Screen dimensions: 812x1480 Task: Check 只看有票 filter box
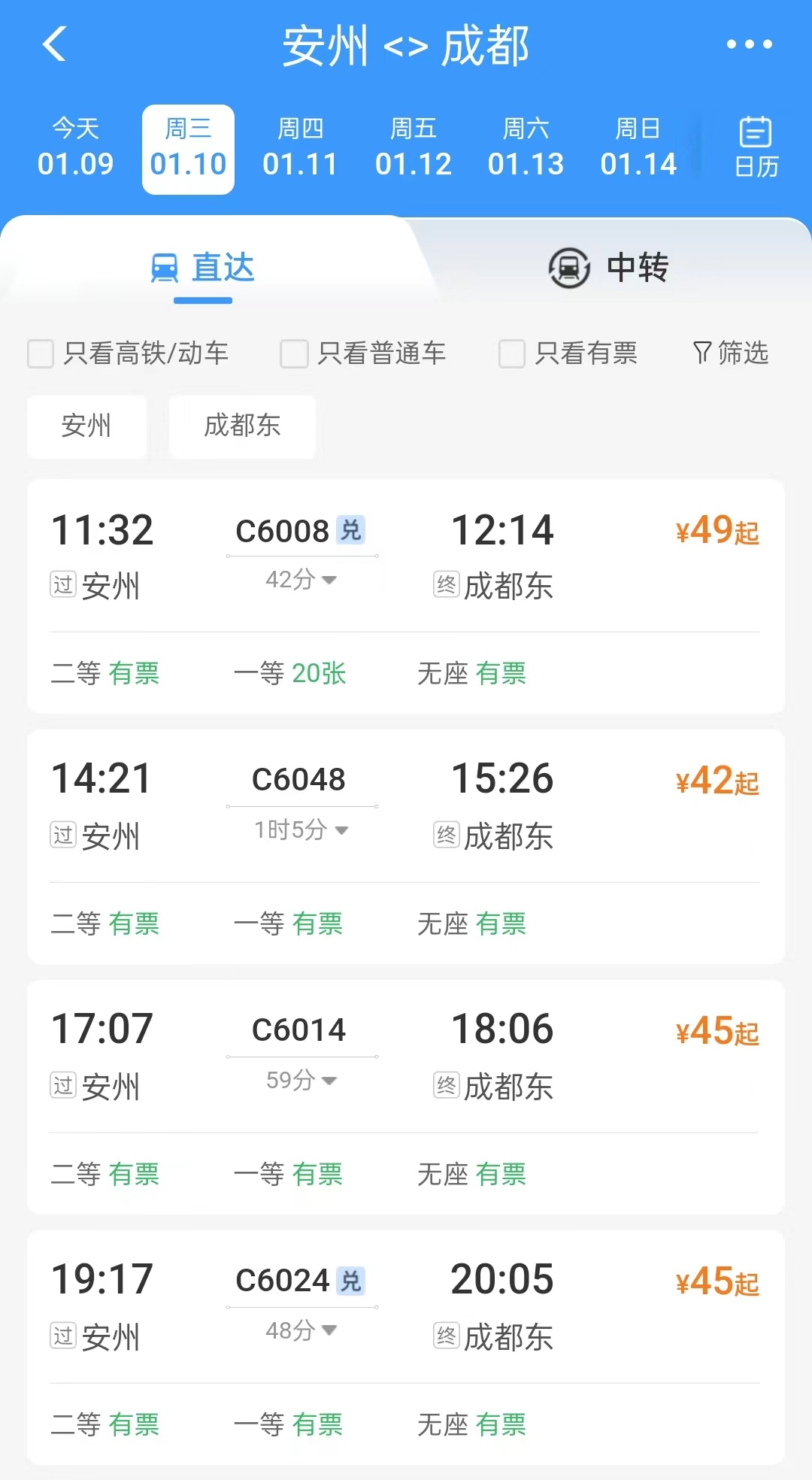512,353
